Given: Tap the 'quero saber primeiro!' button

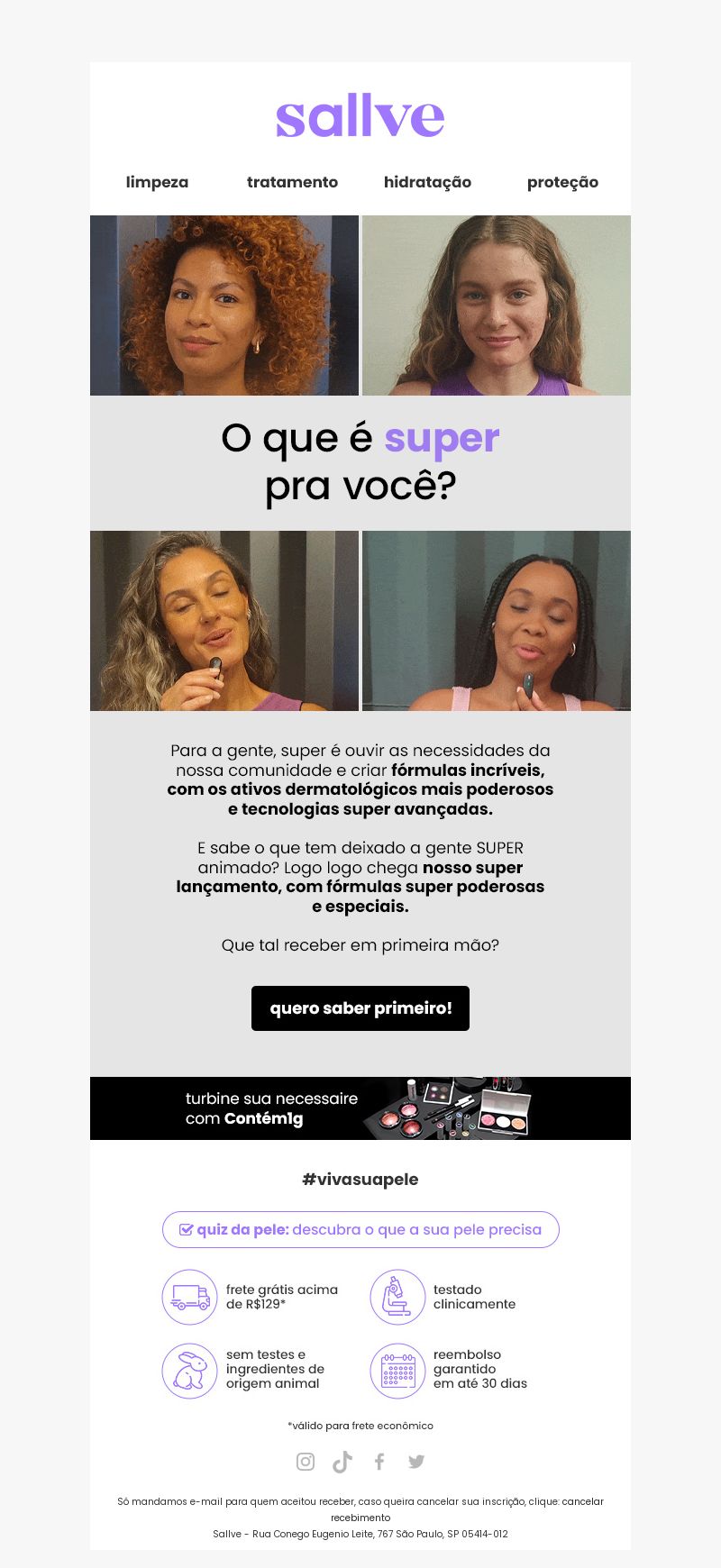Looking at the screenshot, I should click(x=360, y=1008).
